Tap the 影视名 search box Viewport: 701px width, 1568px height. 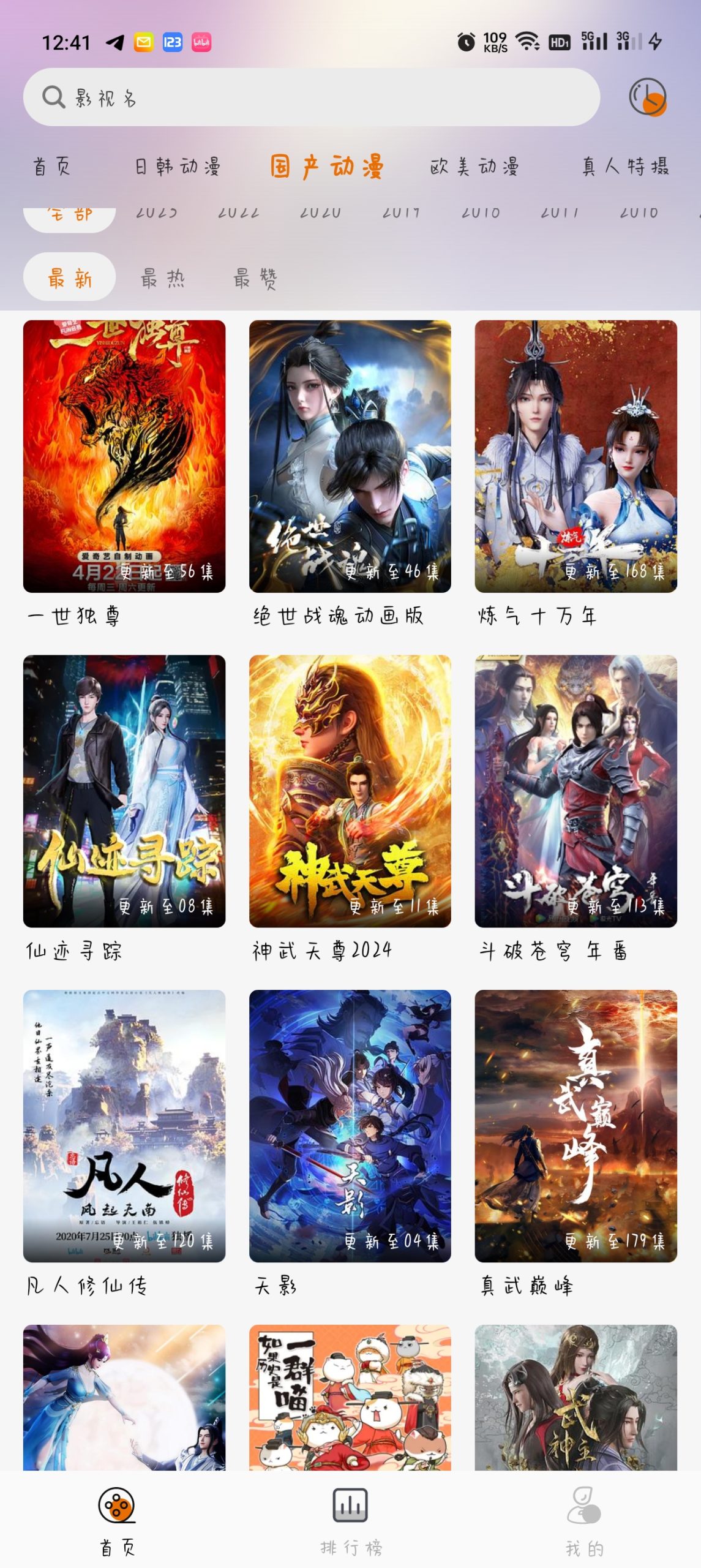point(311,97)
